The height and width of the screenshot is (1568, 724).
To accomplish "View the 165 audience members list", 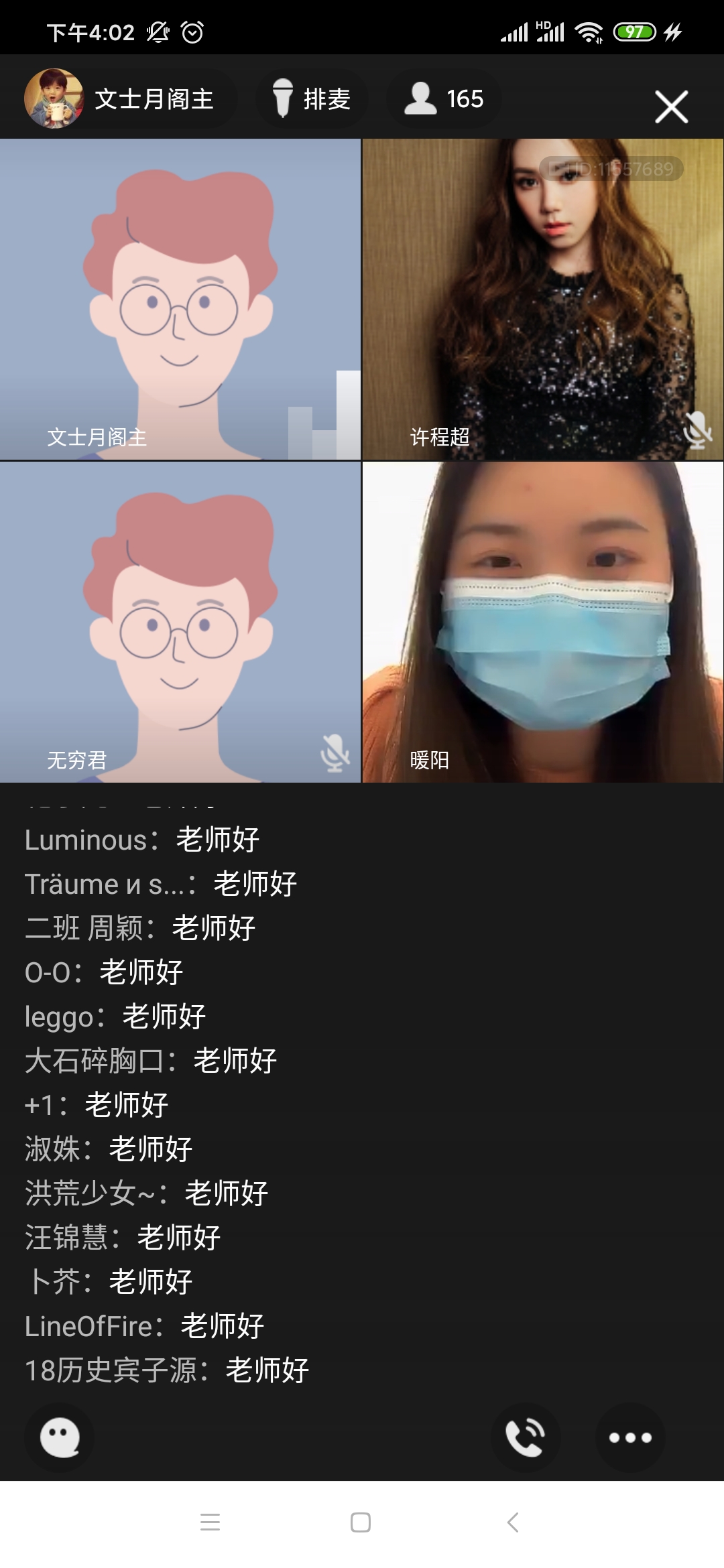I will click(x=444, y=99).
